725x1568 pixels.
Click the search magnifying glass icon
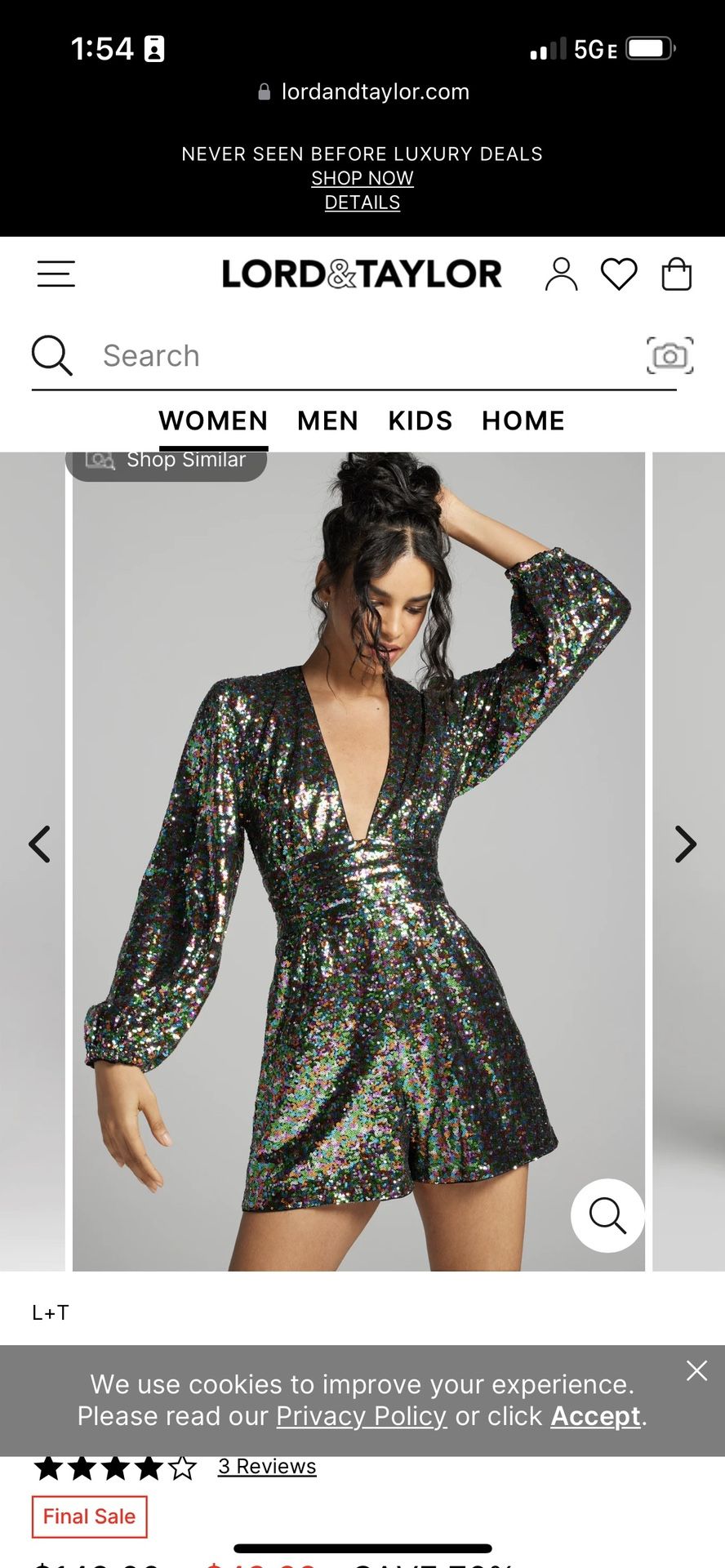tap(51, 355)
